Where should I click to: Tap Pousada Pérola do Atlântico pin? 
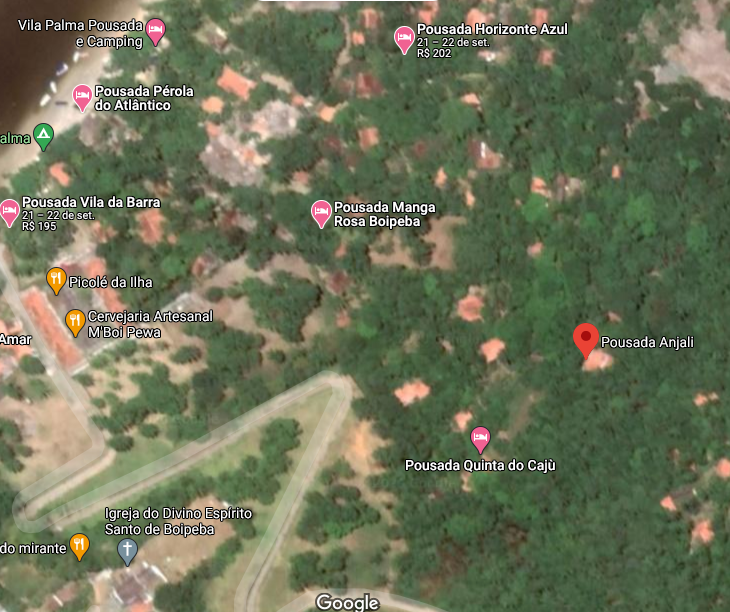[83, 97]
